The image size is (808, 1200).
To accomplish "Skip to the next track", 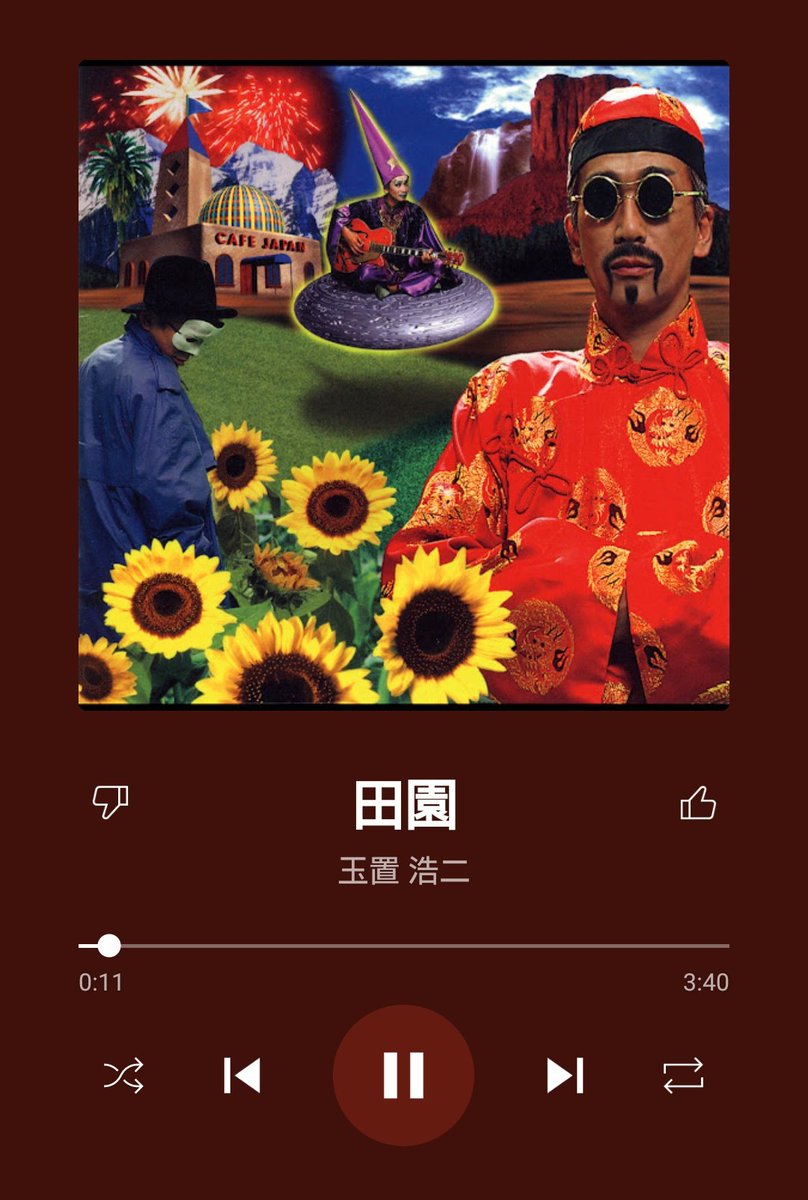I will click(565, 1075).
